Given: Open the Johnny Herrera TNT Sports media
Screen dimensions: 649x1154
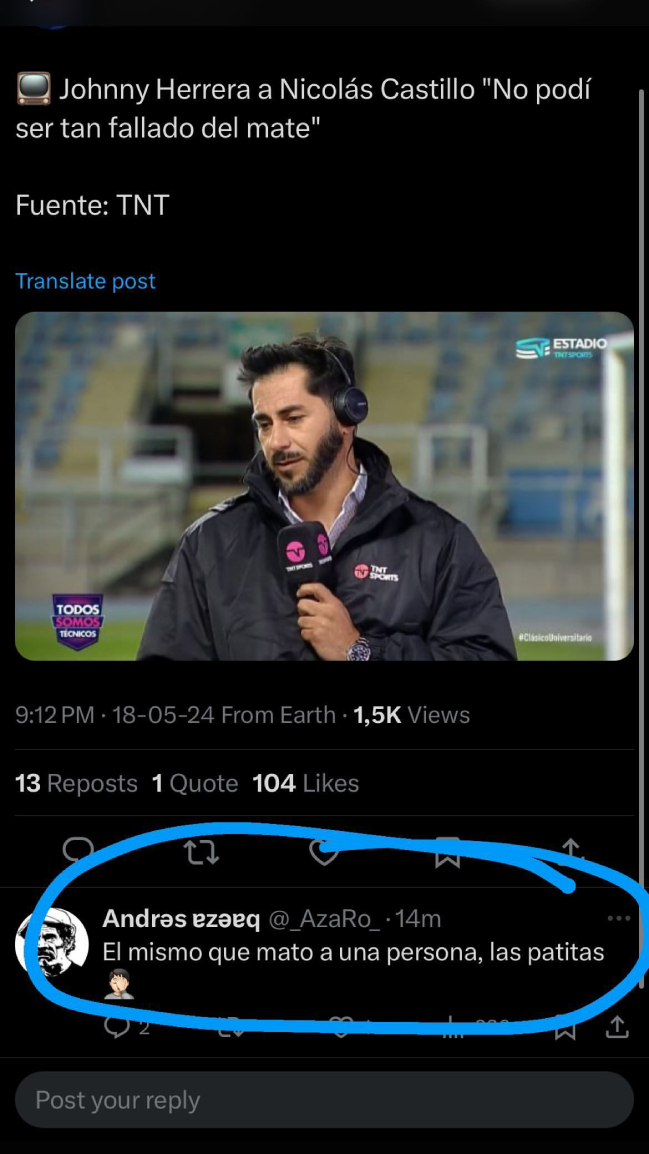Looking at the screenshot, I should pyautogui.click(x=324, y=486).
